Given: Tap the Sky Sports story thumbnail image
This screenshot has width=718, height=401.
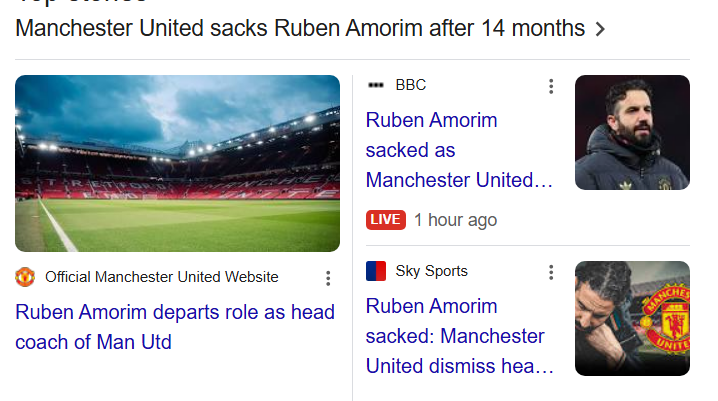Looking at the screenshot, I should click(x=632, y=318).
